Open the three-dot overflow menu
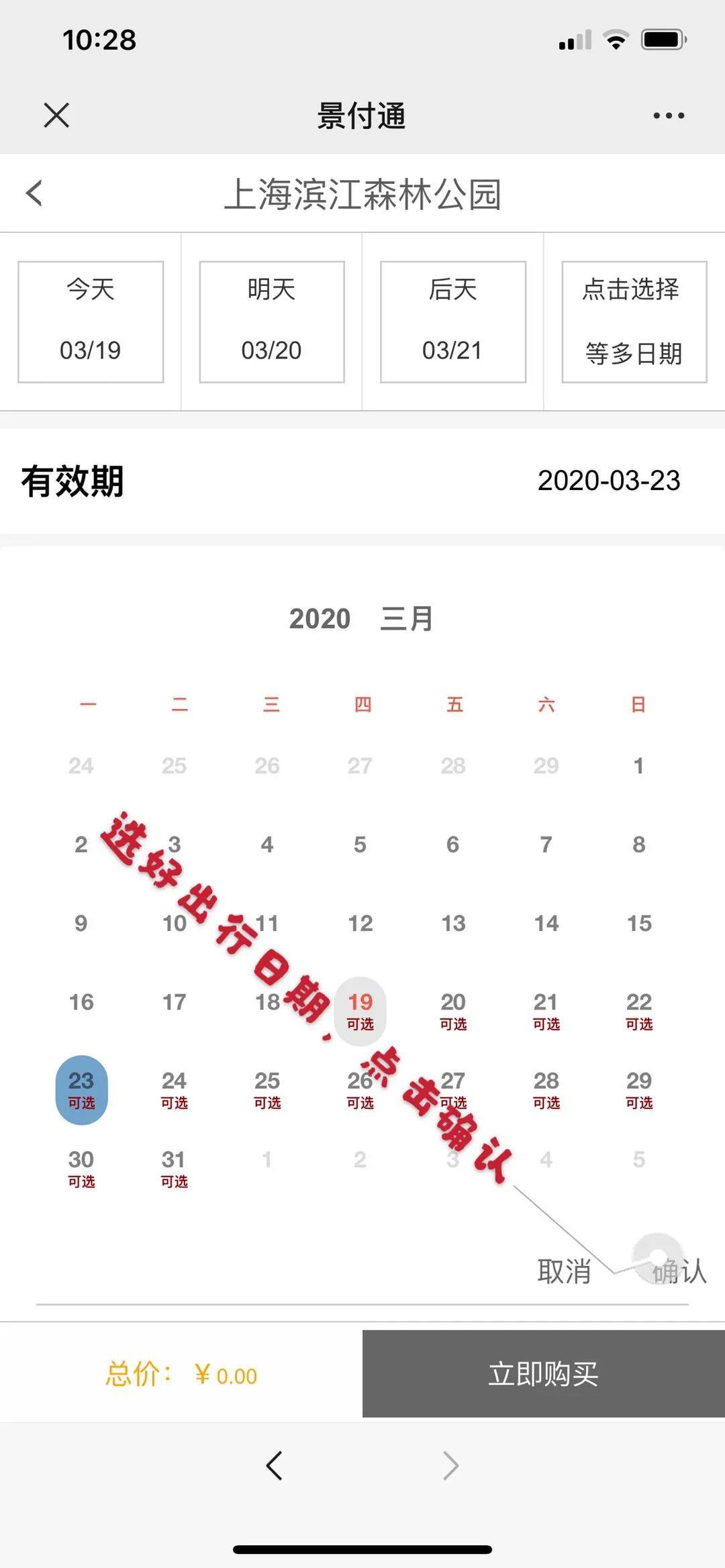Screen dimensions: 725x1568 tap(669, 115)
